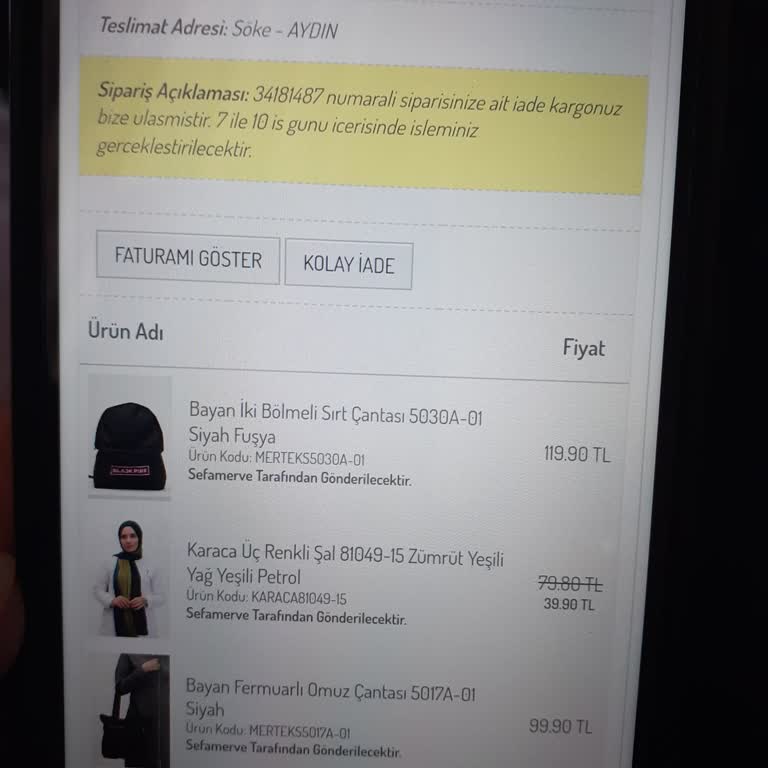Open the KOLAY İADE option
This screenshot has height=768, width=768.
(348, 265)
